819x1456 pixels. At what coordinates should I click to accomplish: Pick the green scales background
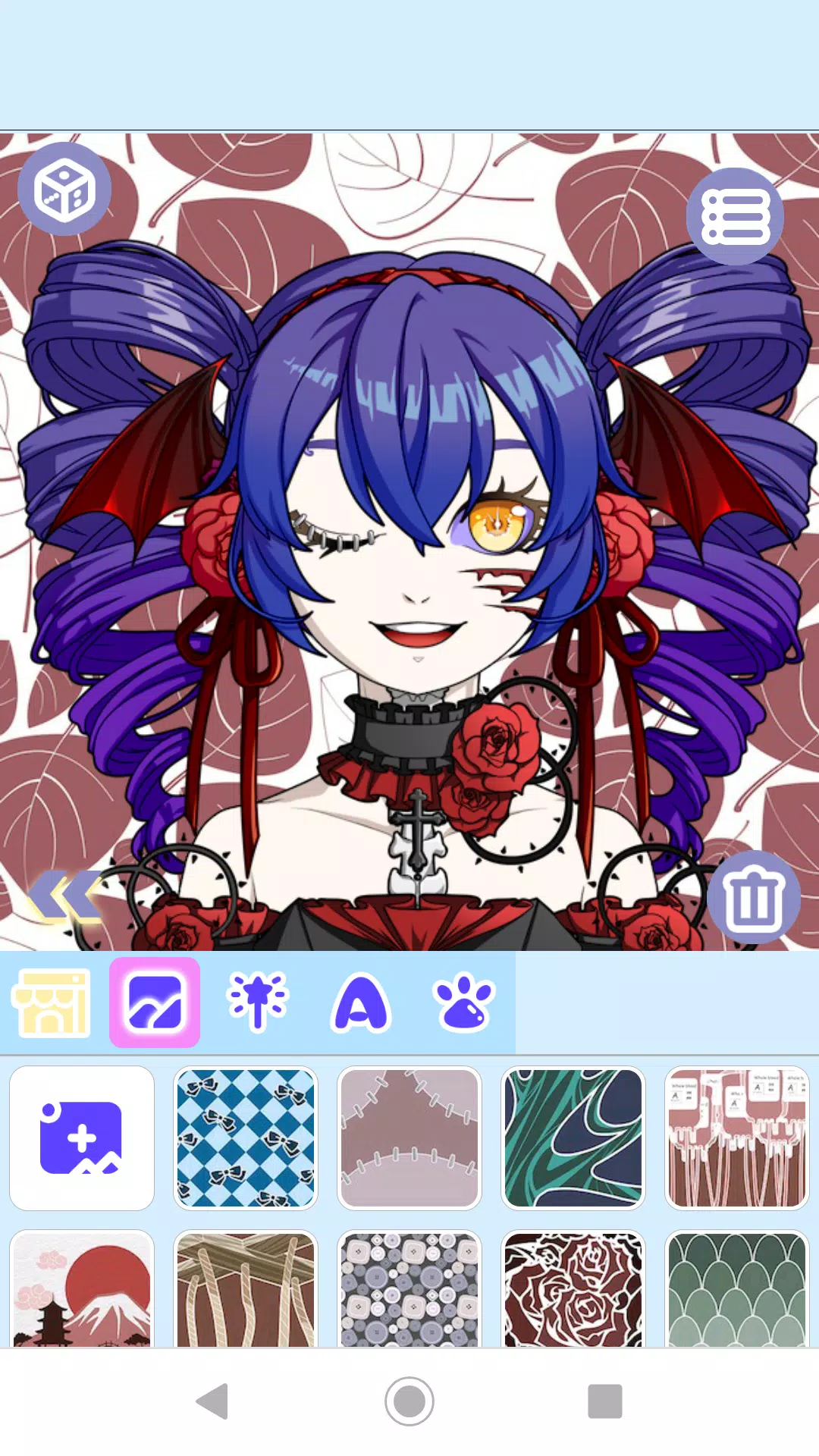tap(737, 1291)
